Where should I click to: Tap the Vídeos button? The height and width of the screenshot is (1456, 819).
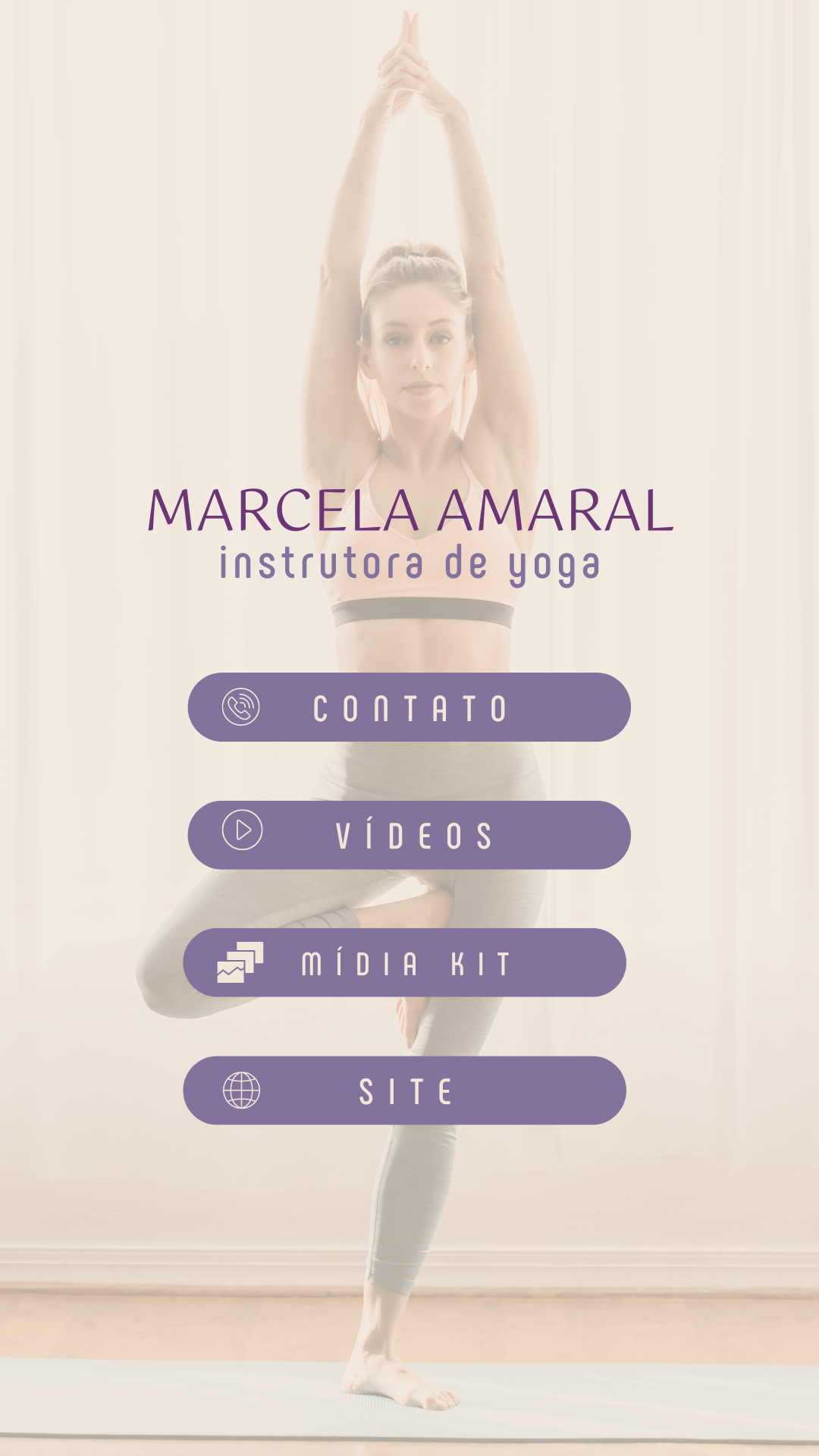click(x=409, y=835)
